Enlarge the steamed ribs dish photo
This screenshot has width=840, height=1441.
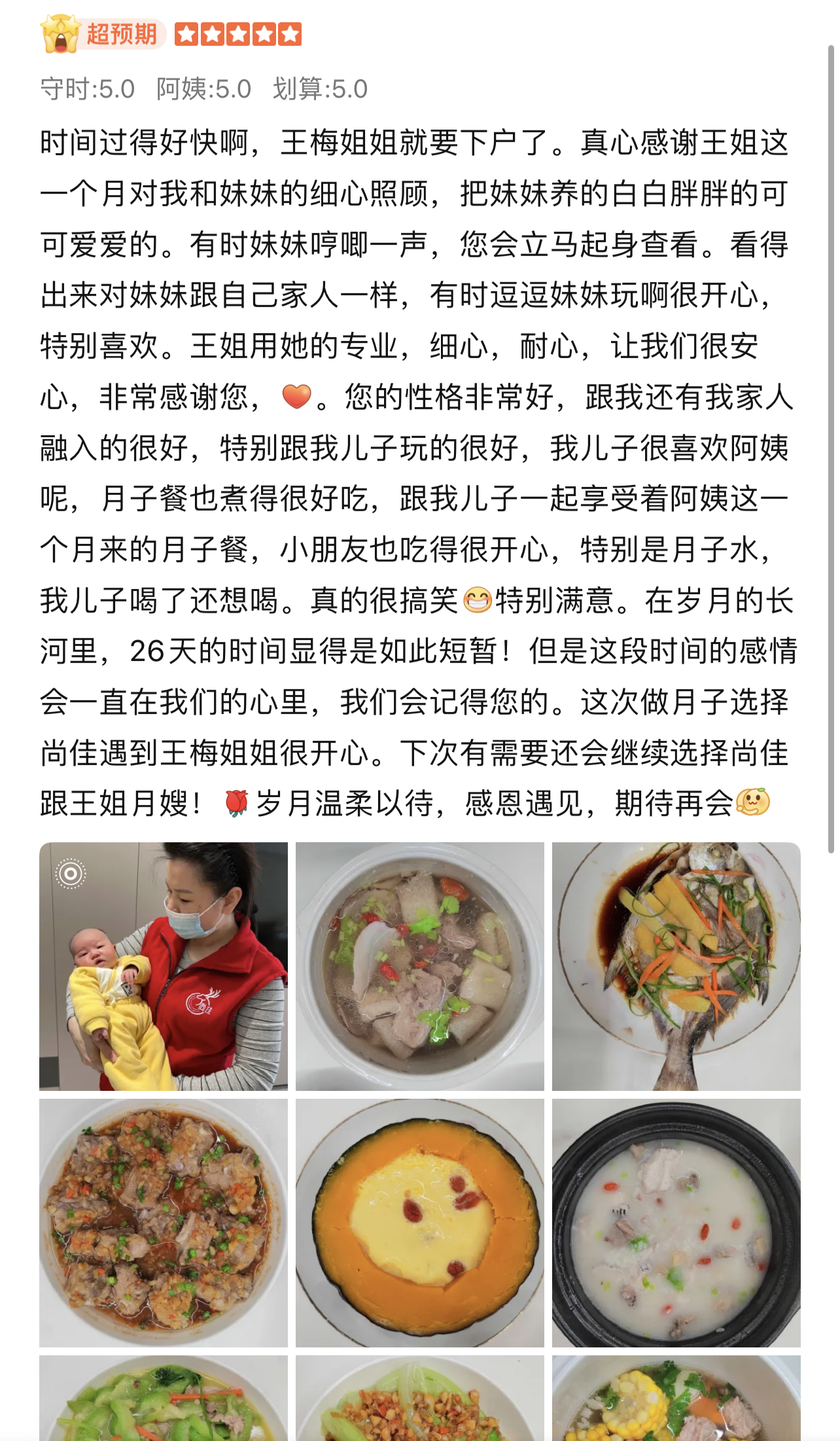[x=164, y=1222]
